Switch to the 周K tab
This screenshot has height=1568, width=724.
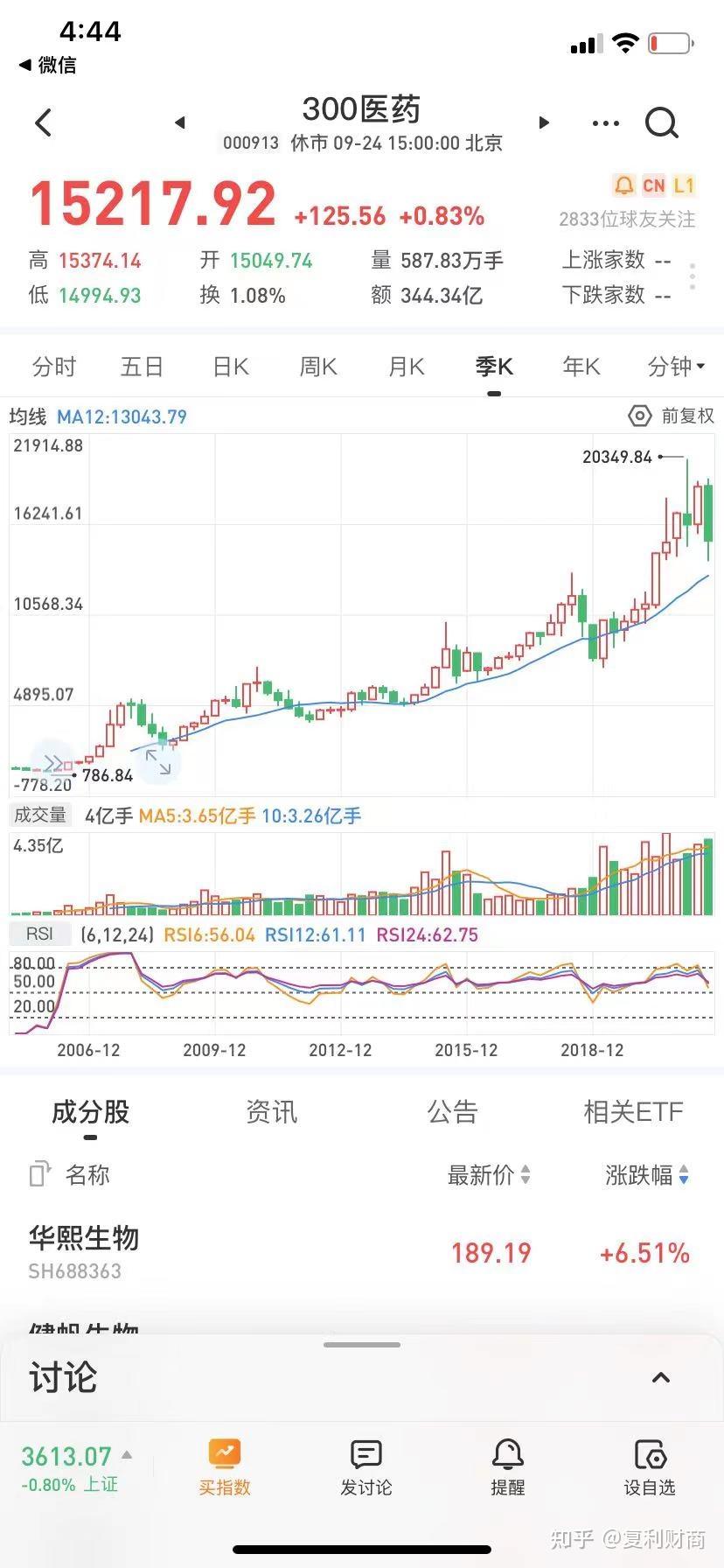317,367
